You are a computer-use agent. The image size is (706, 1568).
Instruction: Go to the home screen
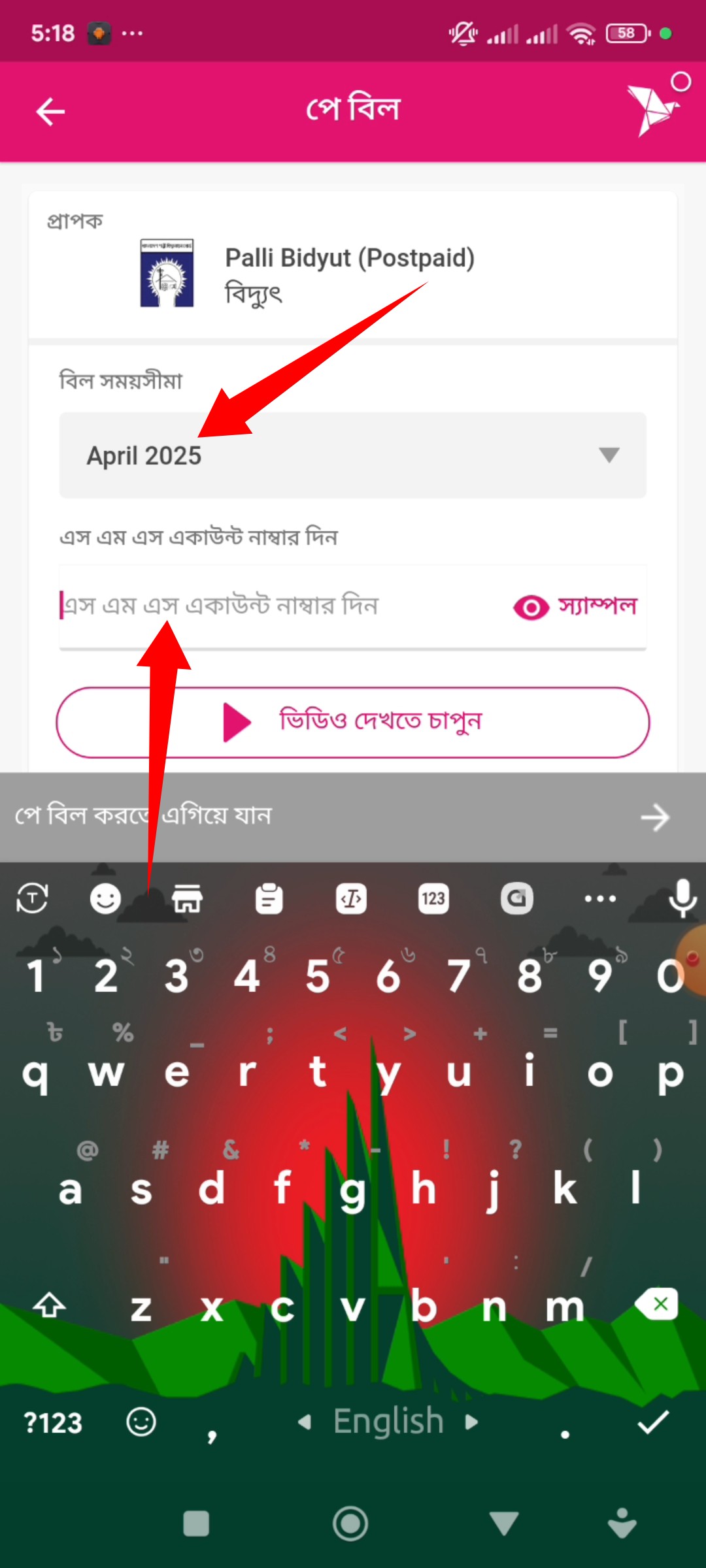tap(350, 1524)
